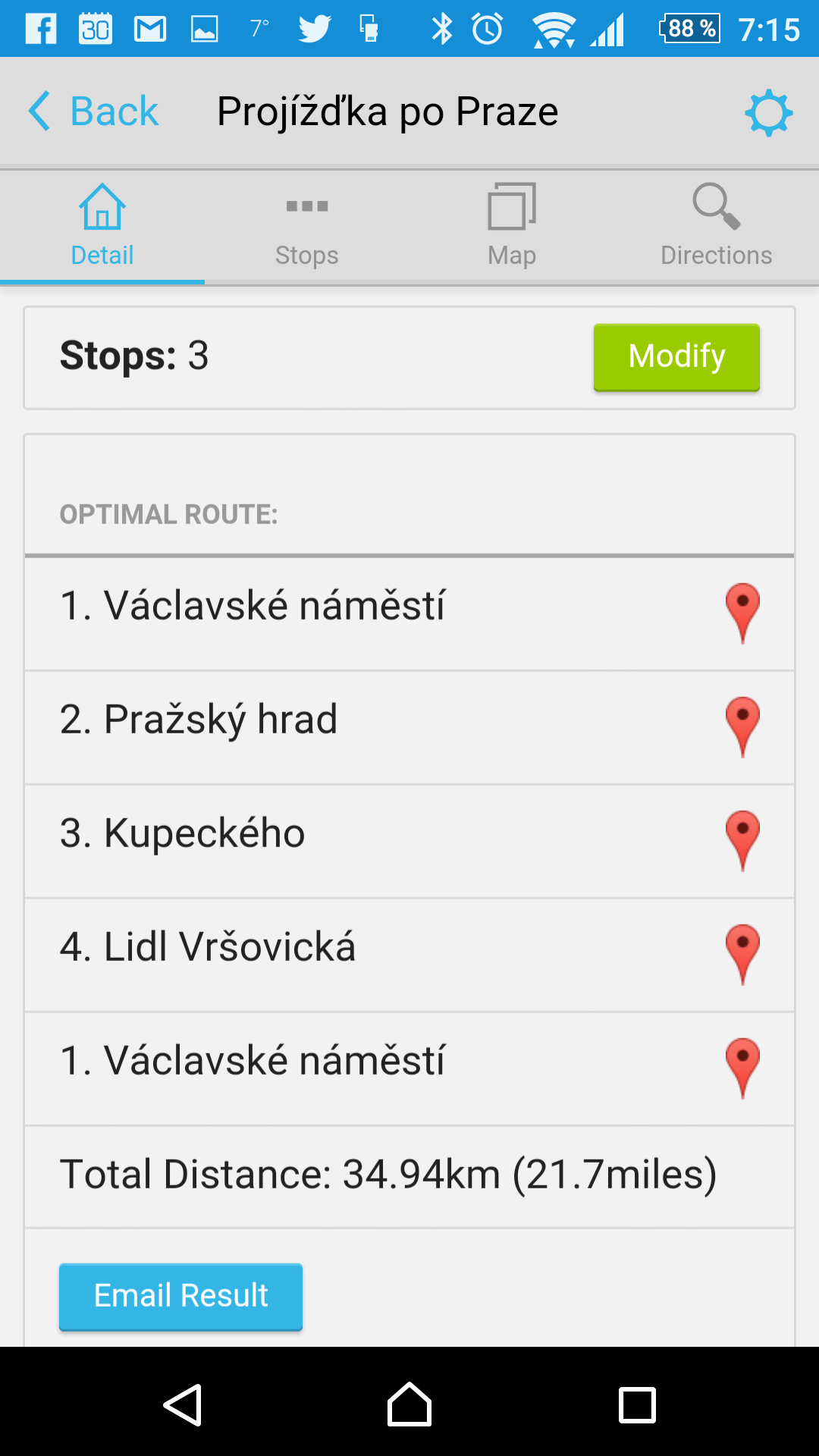
Task: Tap the green Modify button
Action: click(676, 357)
